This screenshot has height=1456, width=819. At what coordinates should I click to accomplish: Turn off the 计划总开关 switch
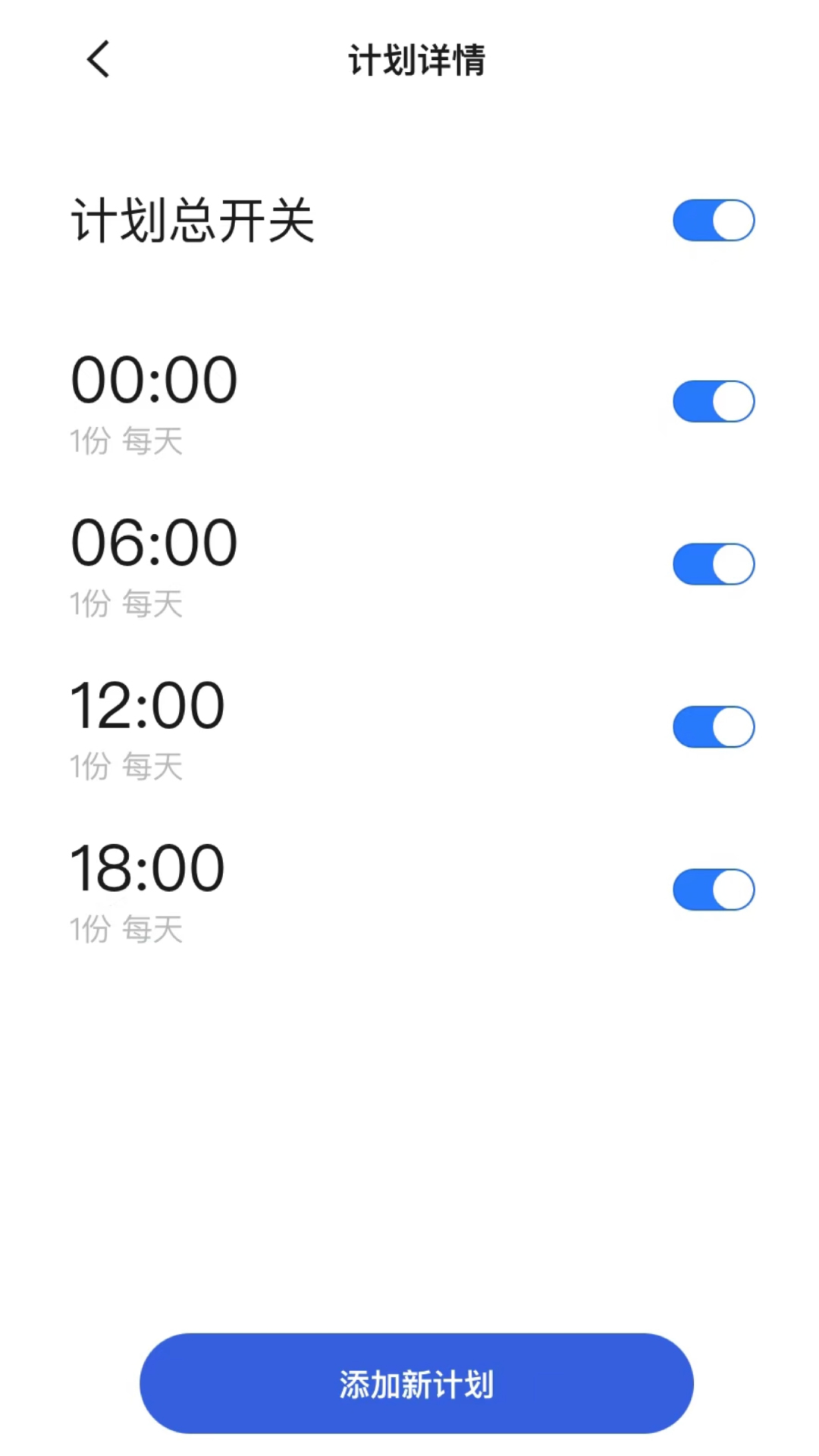pos(713,221)
